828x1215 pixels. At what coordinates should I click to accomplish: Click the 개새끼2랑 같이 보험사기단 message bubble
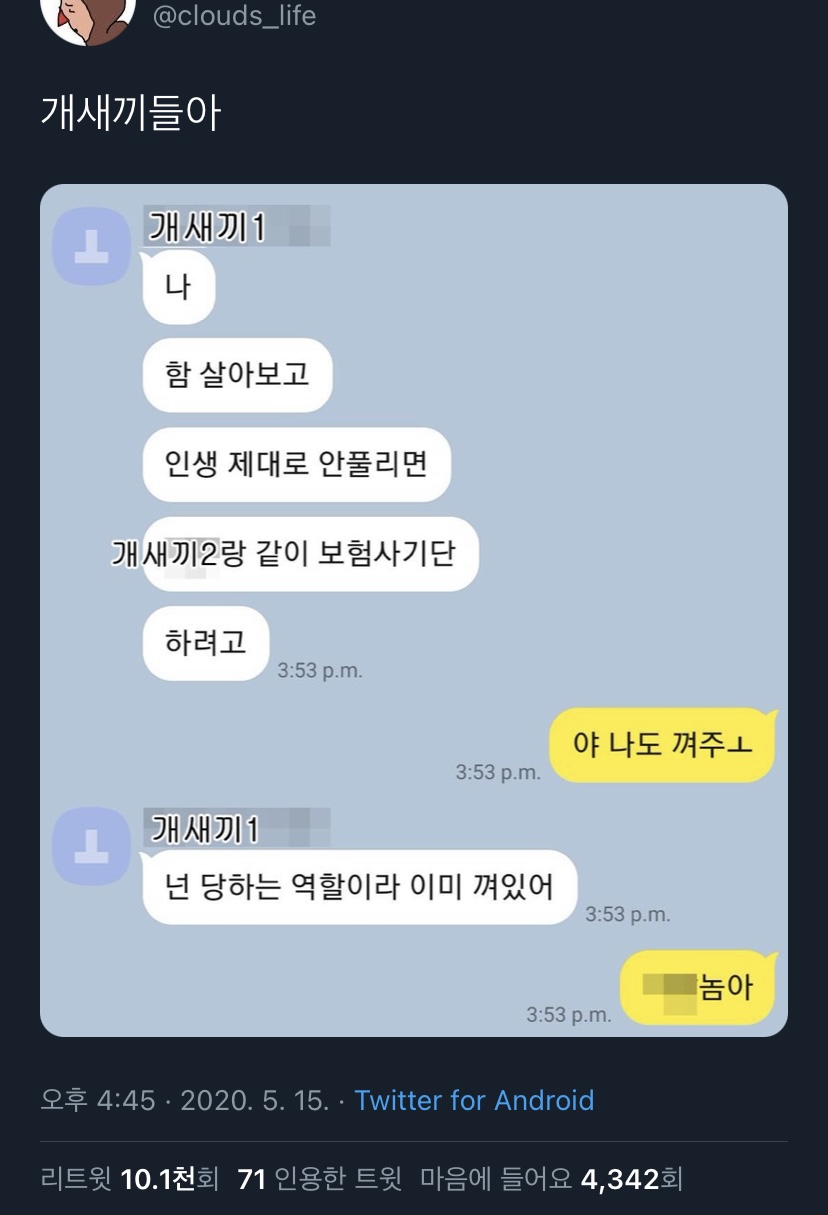310,554
